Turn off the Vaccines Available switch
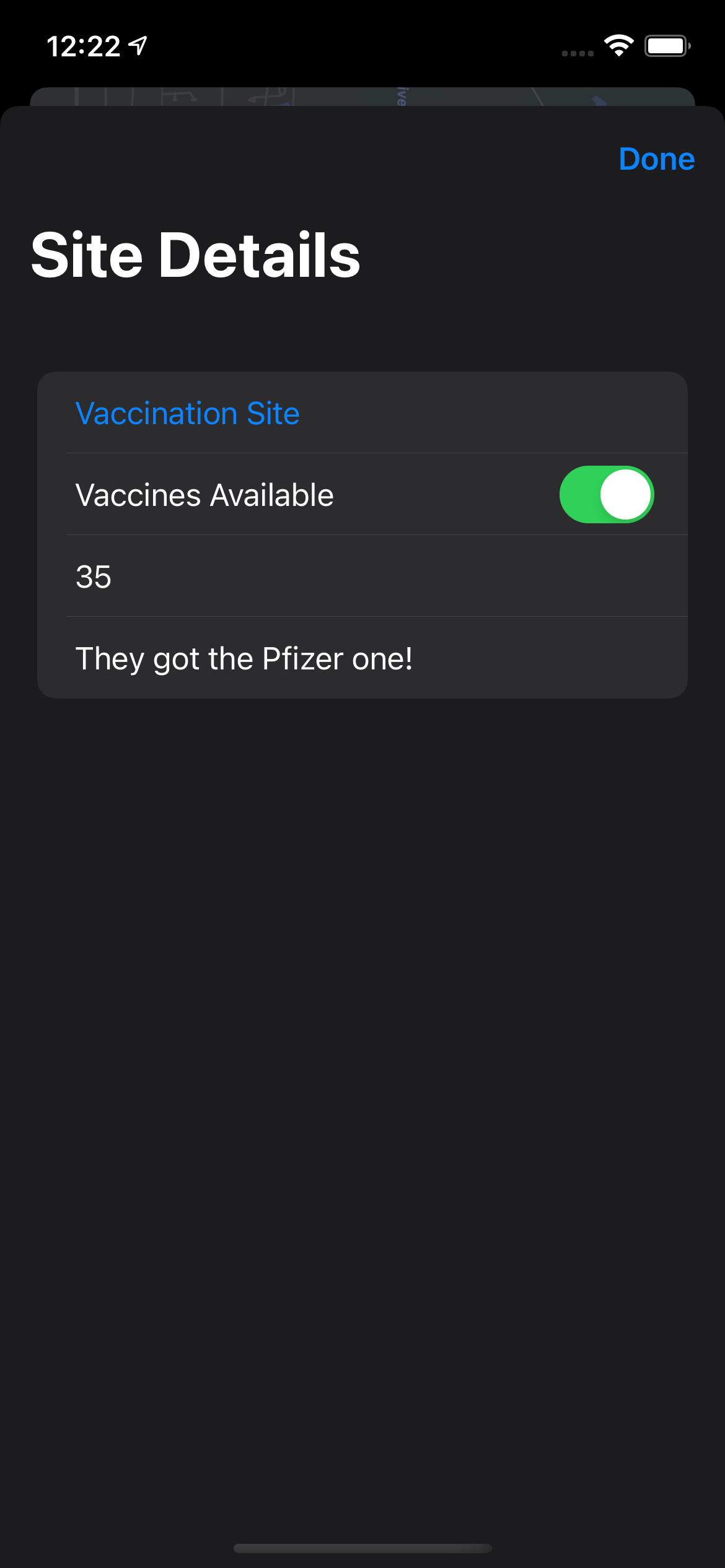The image size is (725, 1568). coord(606,495)
